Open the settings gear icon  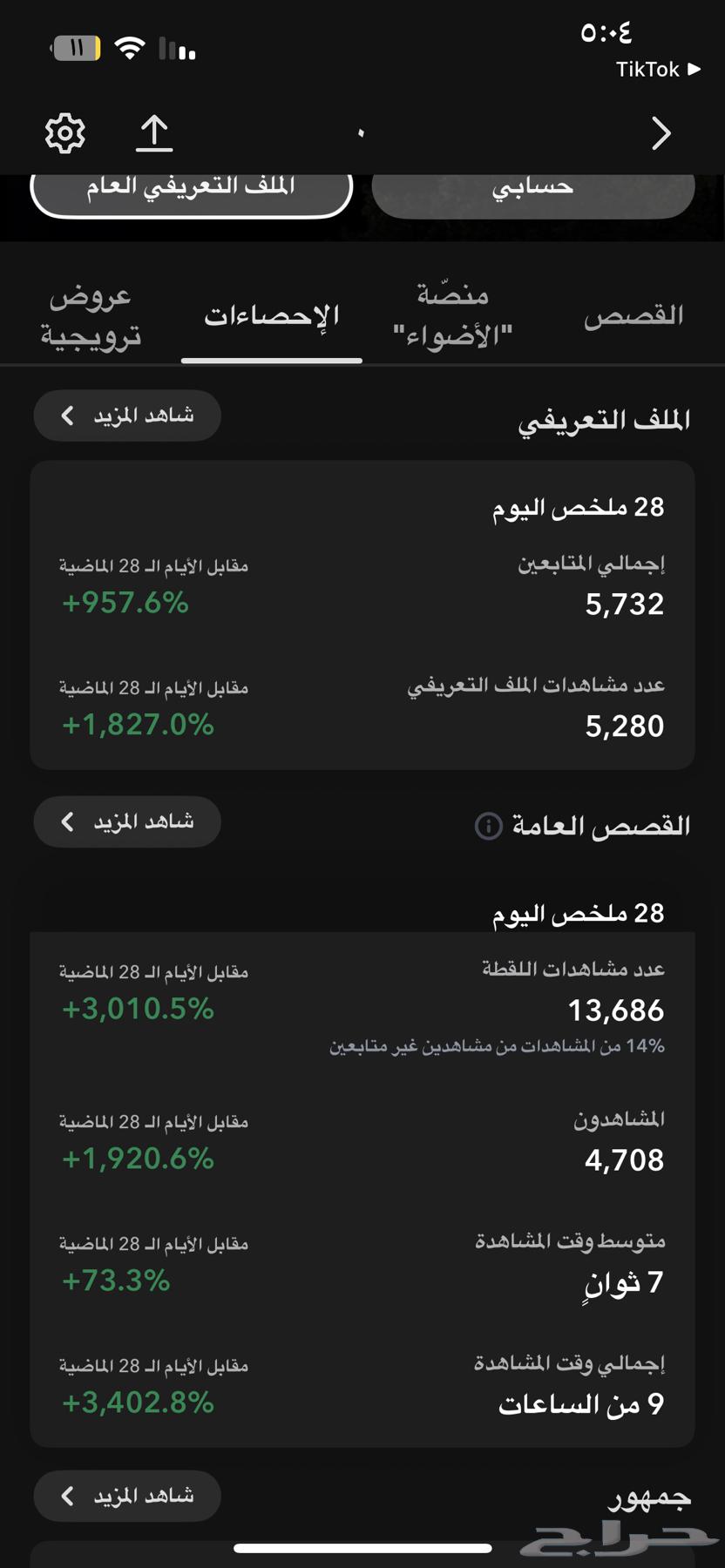[x=64, y=132]
